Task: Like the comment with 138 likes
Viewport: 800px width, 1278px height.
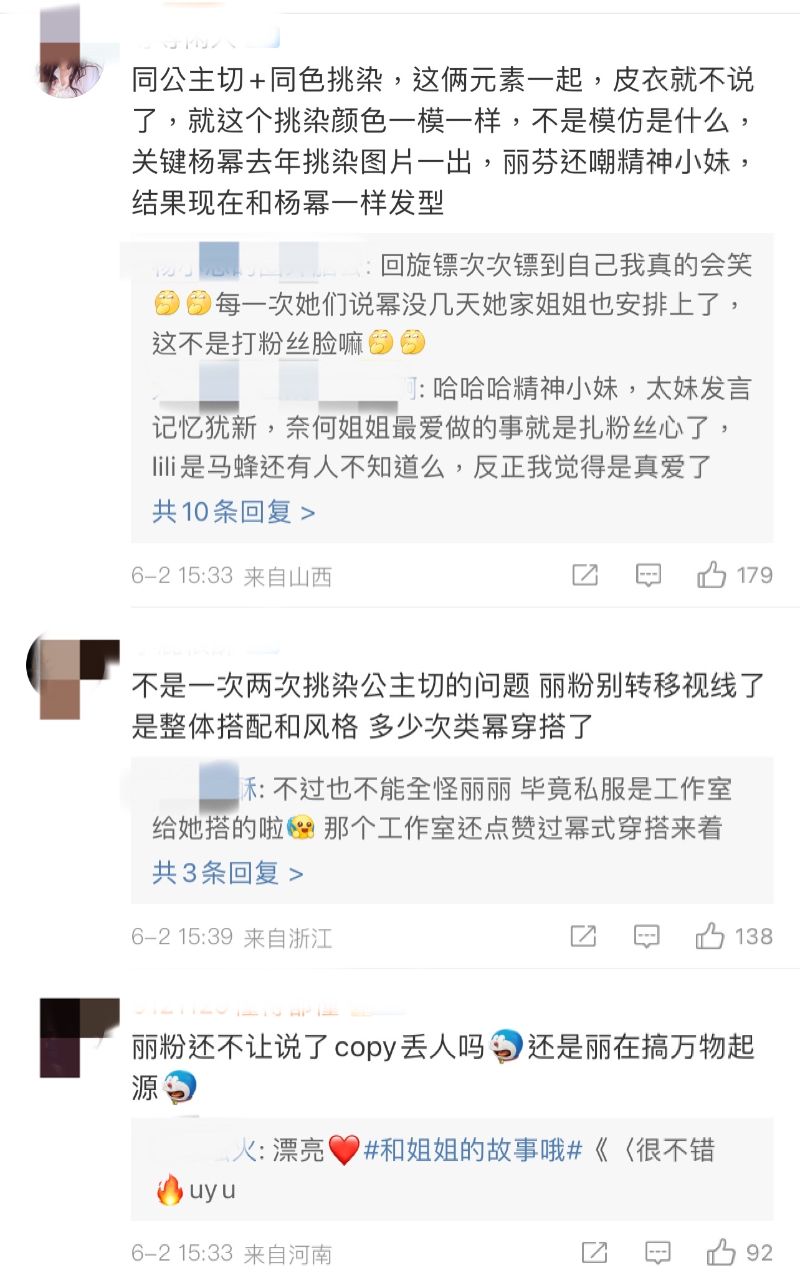Action: coord(711,936)
